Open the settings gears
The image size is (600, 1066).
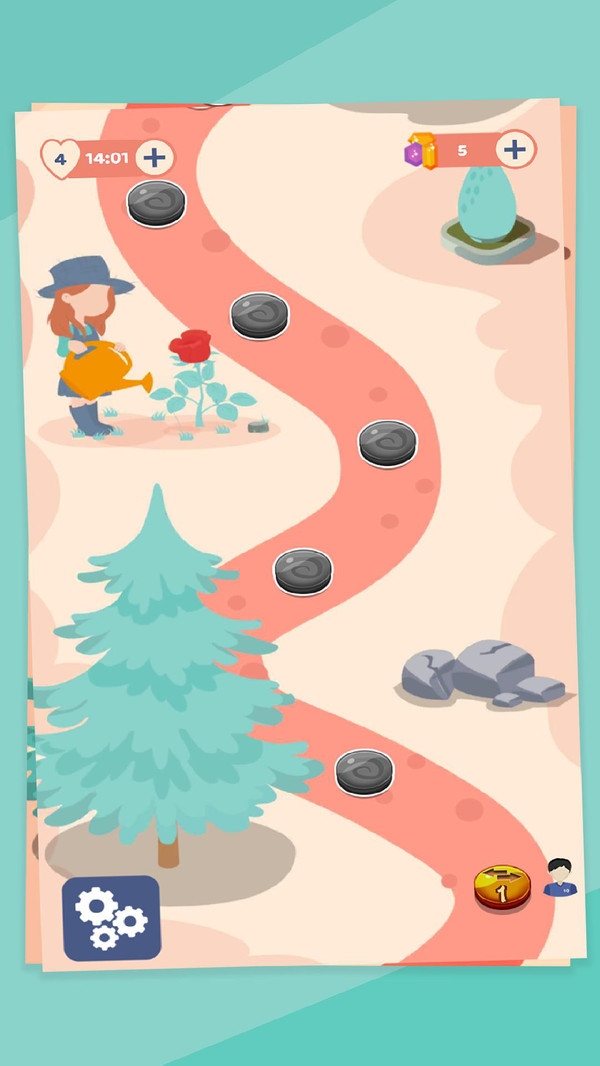(111, 918)
